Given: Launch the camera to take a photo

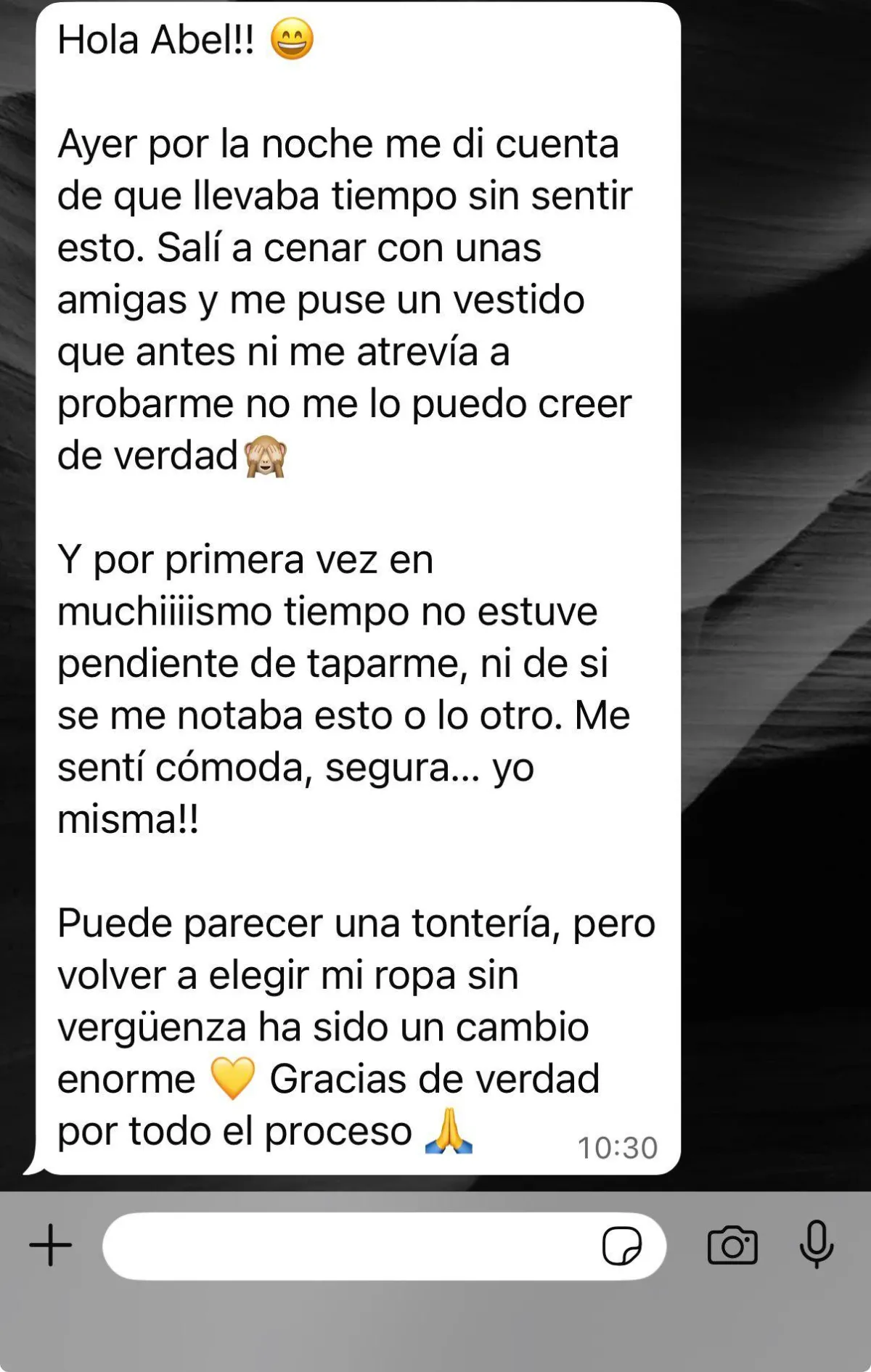Looking at the screenshot, I should click(x=732, y=1246).
